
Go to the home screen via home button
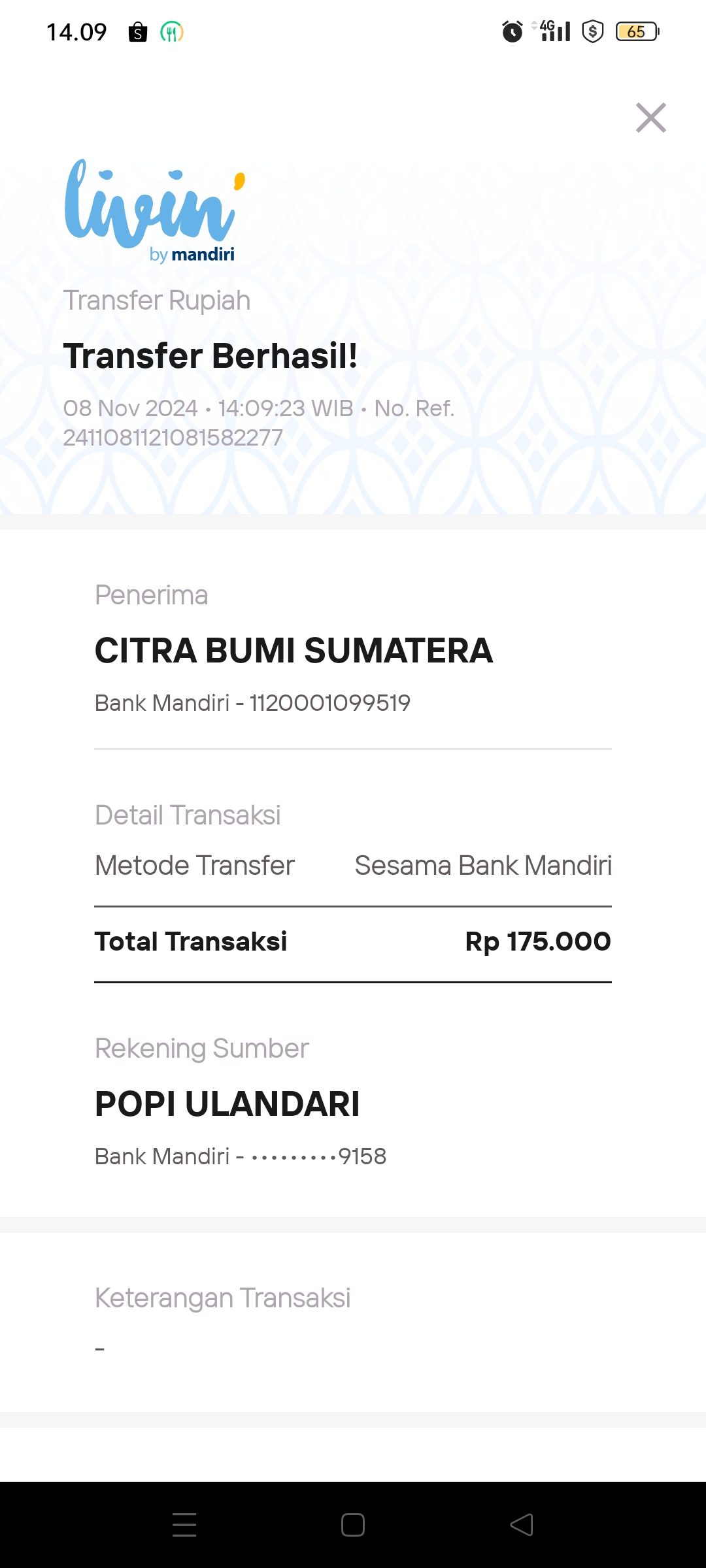(x=353, y=1525)
